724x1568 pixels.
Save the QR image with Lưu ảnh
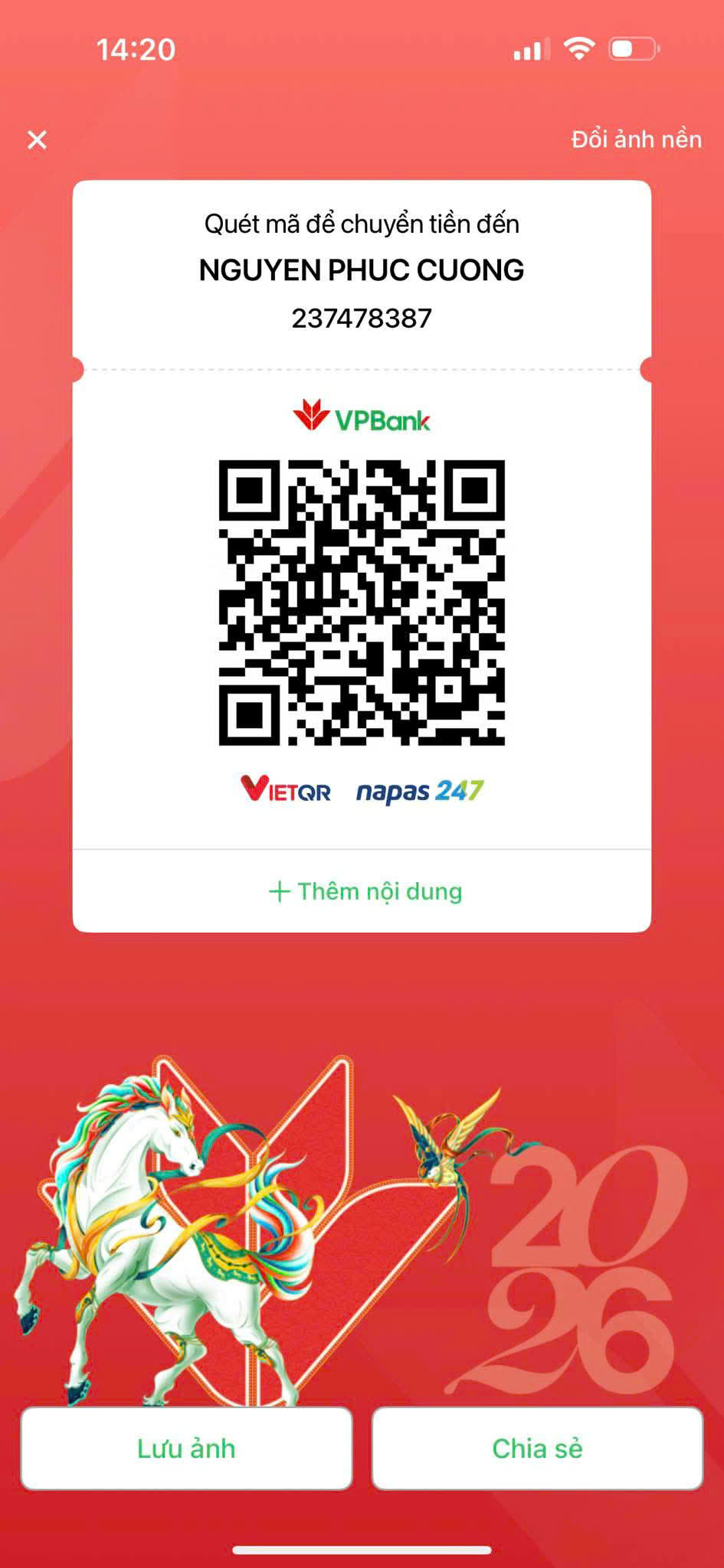coord(186,1449)
